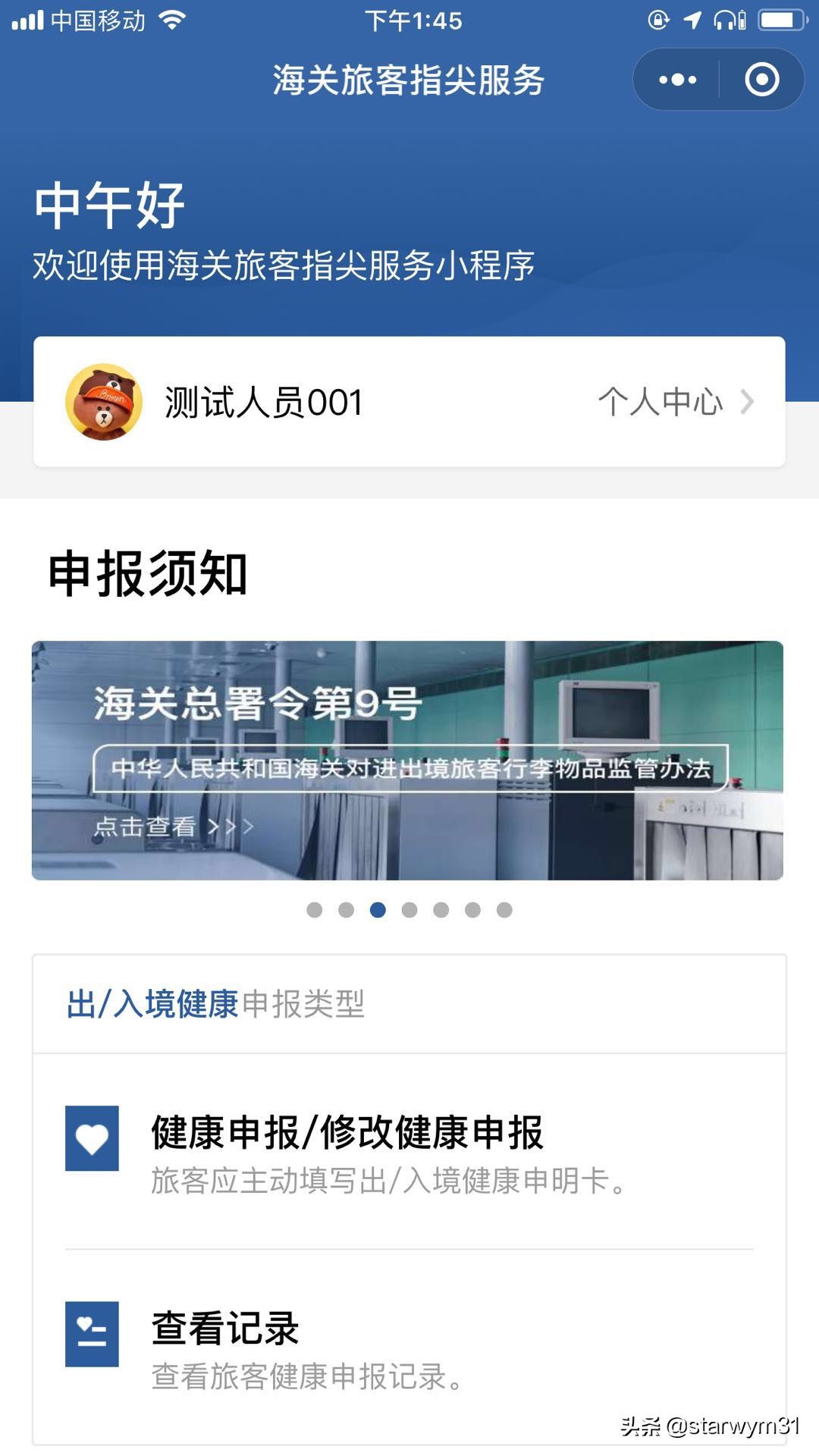Close the mini program via the circle icon
819x1456 pixels.
pyautogui.click(x=761, y=80)
